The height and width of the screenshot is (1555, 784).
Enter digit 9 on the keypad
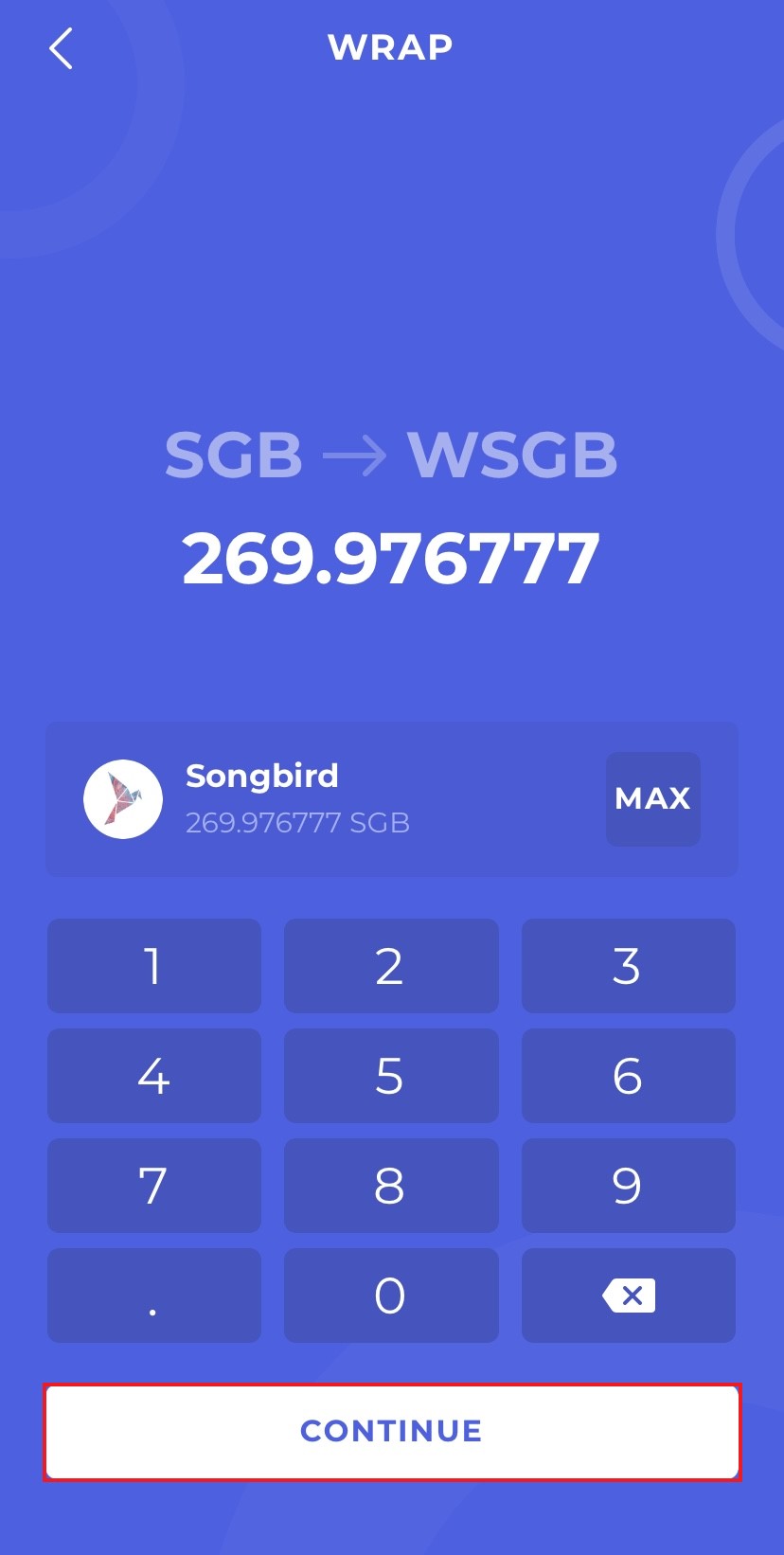(x=628, y=1185)
